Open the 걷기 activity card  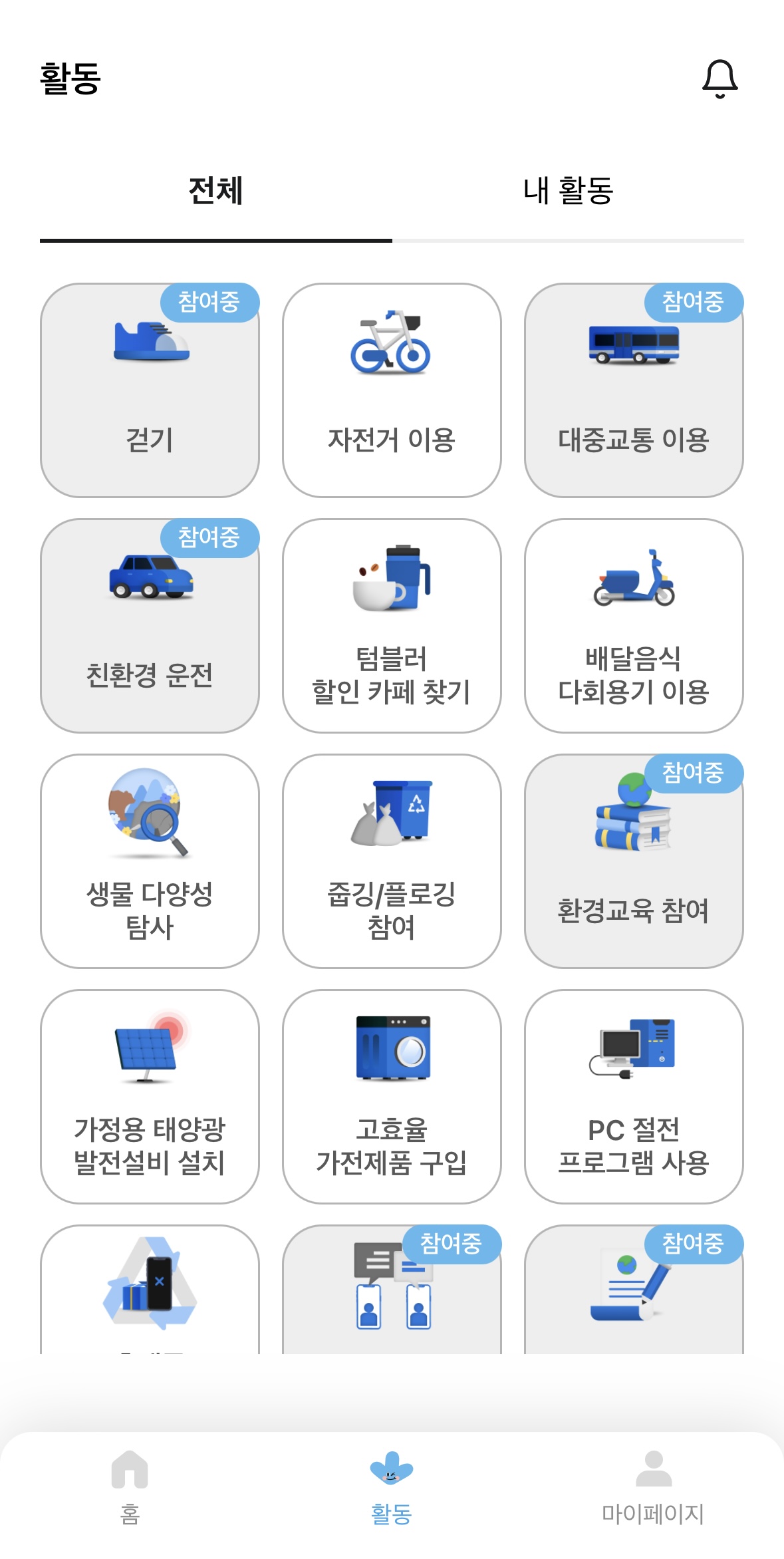[x=150, y=390]
